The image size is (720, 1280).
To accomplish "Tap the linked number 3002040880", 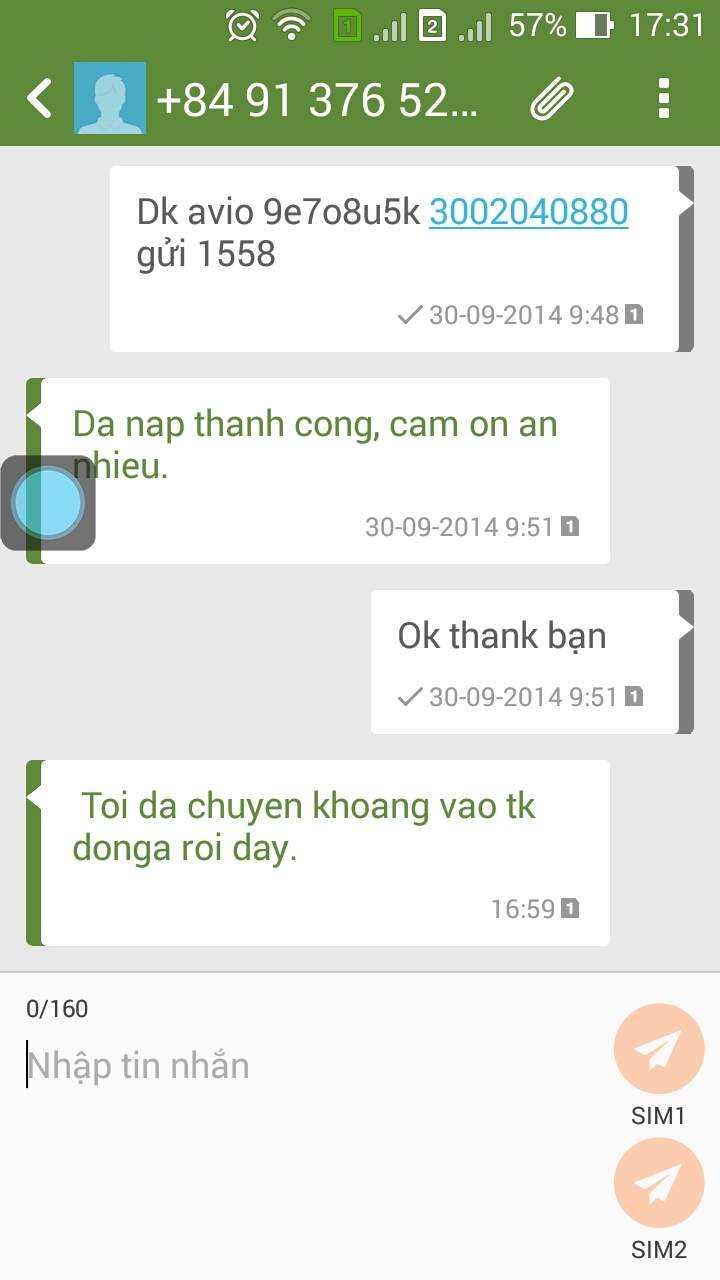I will click(x=528, y=212).
